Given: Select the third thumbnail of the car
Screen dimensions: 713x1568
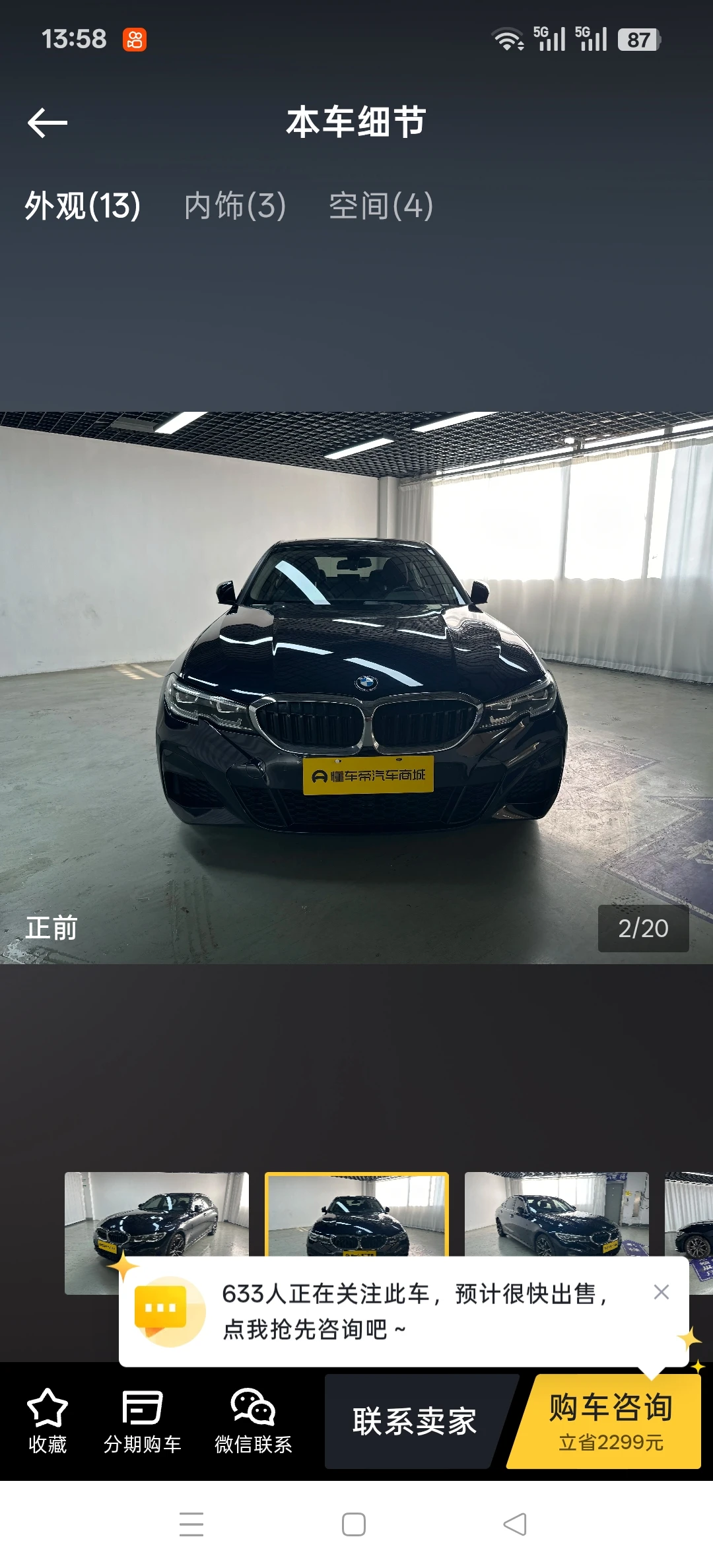Looking at the screenshot, I should tap(557, 1214).
